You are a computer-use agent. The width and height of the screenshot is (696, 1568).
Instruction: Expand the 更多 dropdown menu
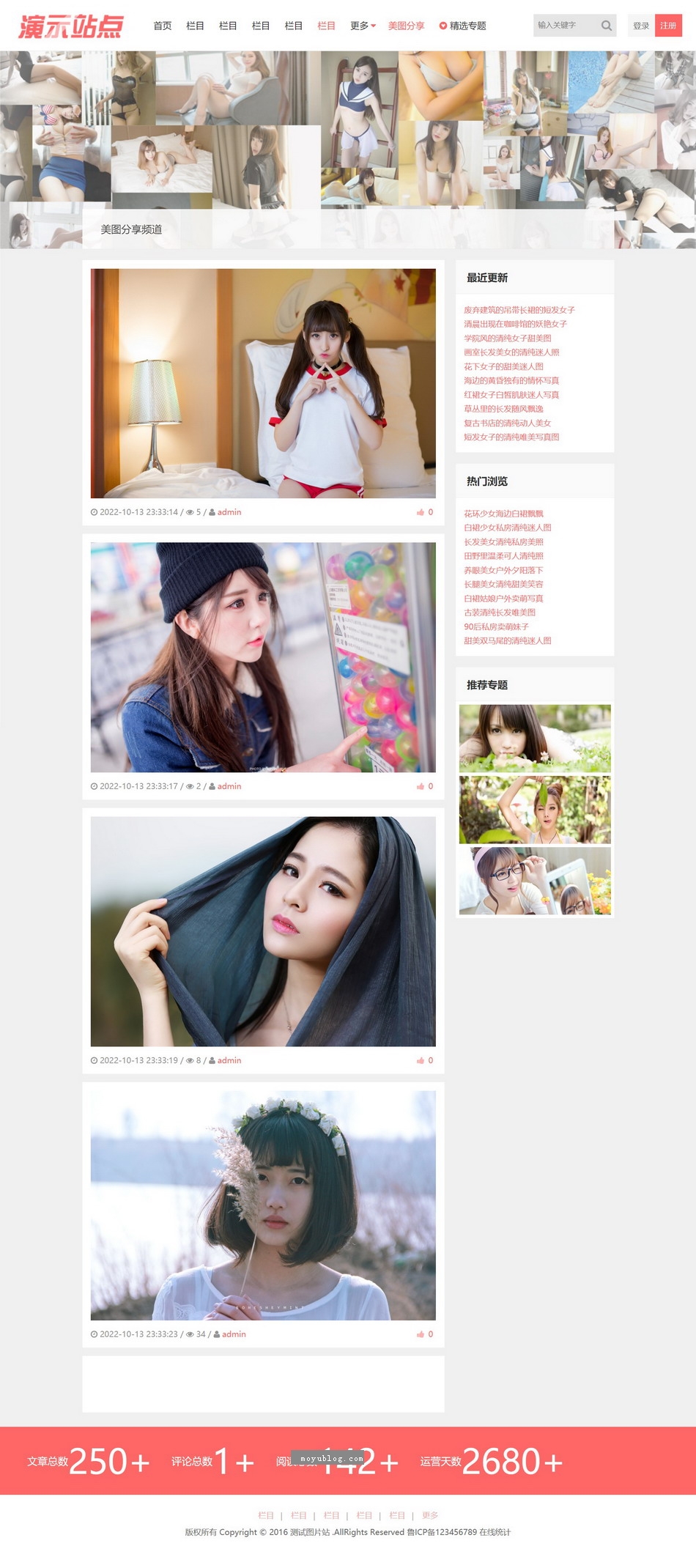click(x=362, y=26)
